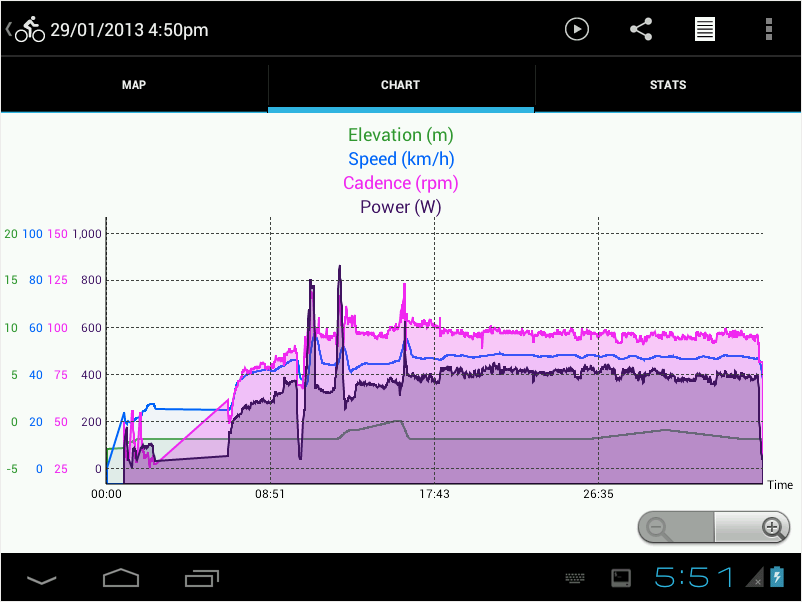Open recent apps
The image size is (802, 602).
tap(202, 578)
